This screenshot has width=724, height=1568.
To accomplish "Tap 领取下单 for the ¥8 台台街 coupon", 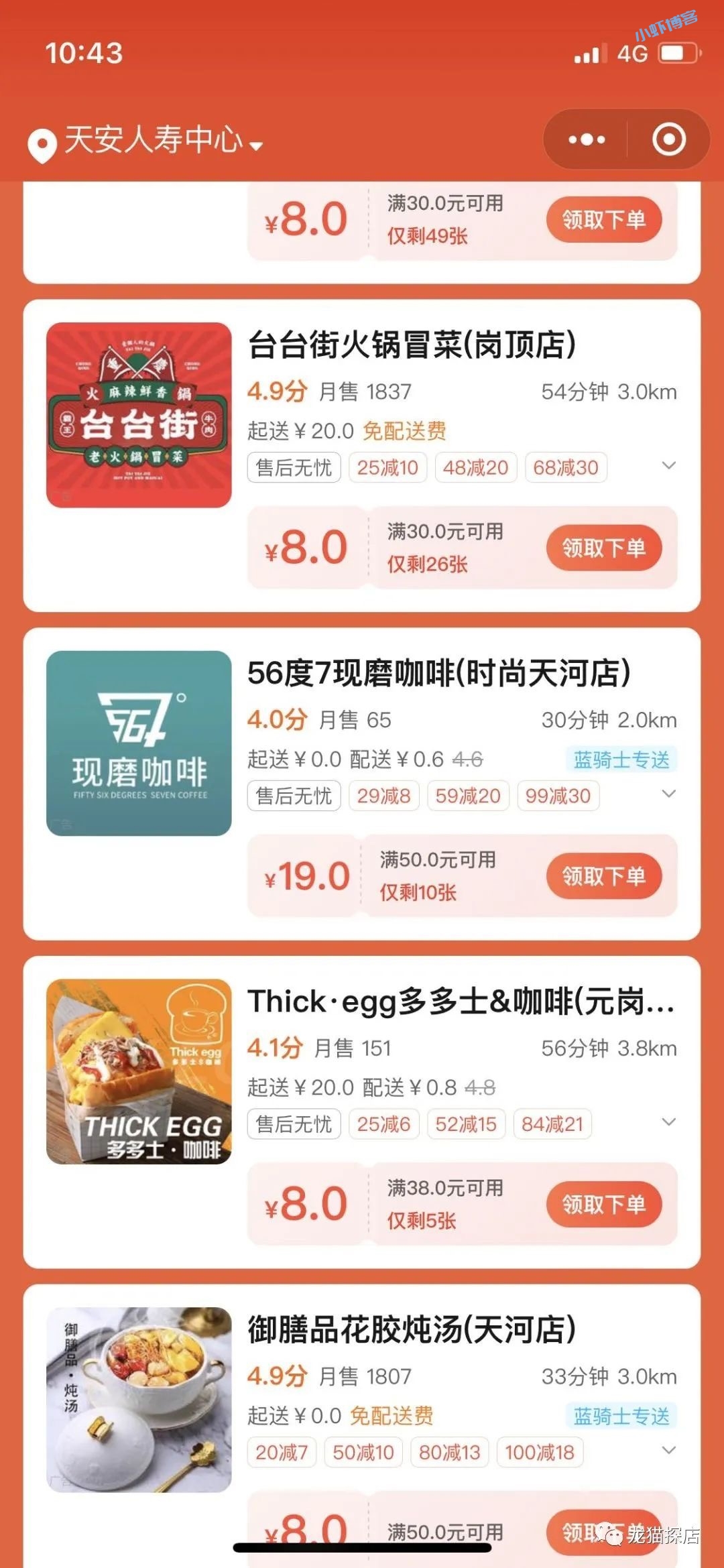I will (x=603, y=547).
